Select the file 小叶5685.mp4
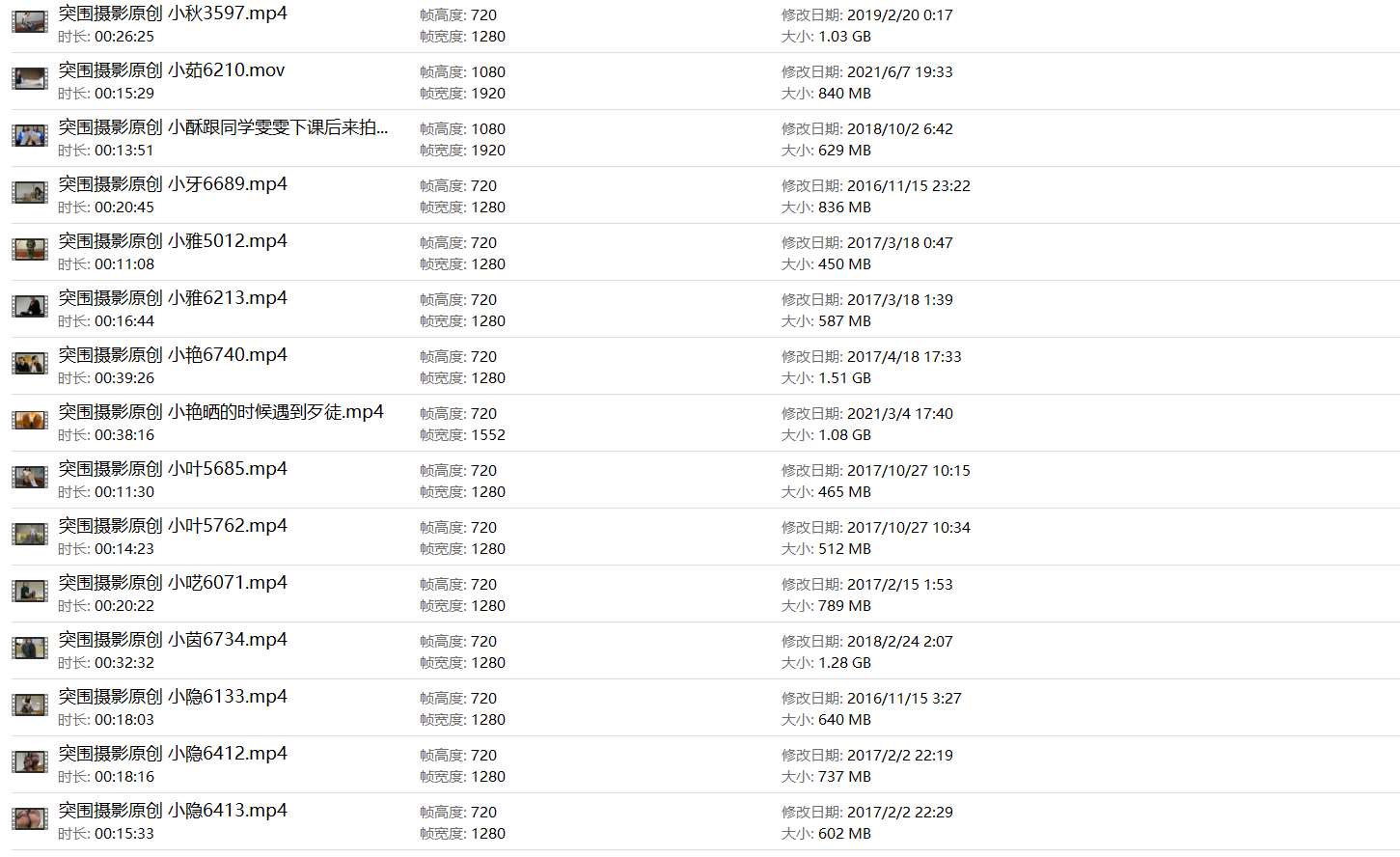This screenshot has height=857, width=1400. click(x=173, y=469)
